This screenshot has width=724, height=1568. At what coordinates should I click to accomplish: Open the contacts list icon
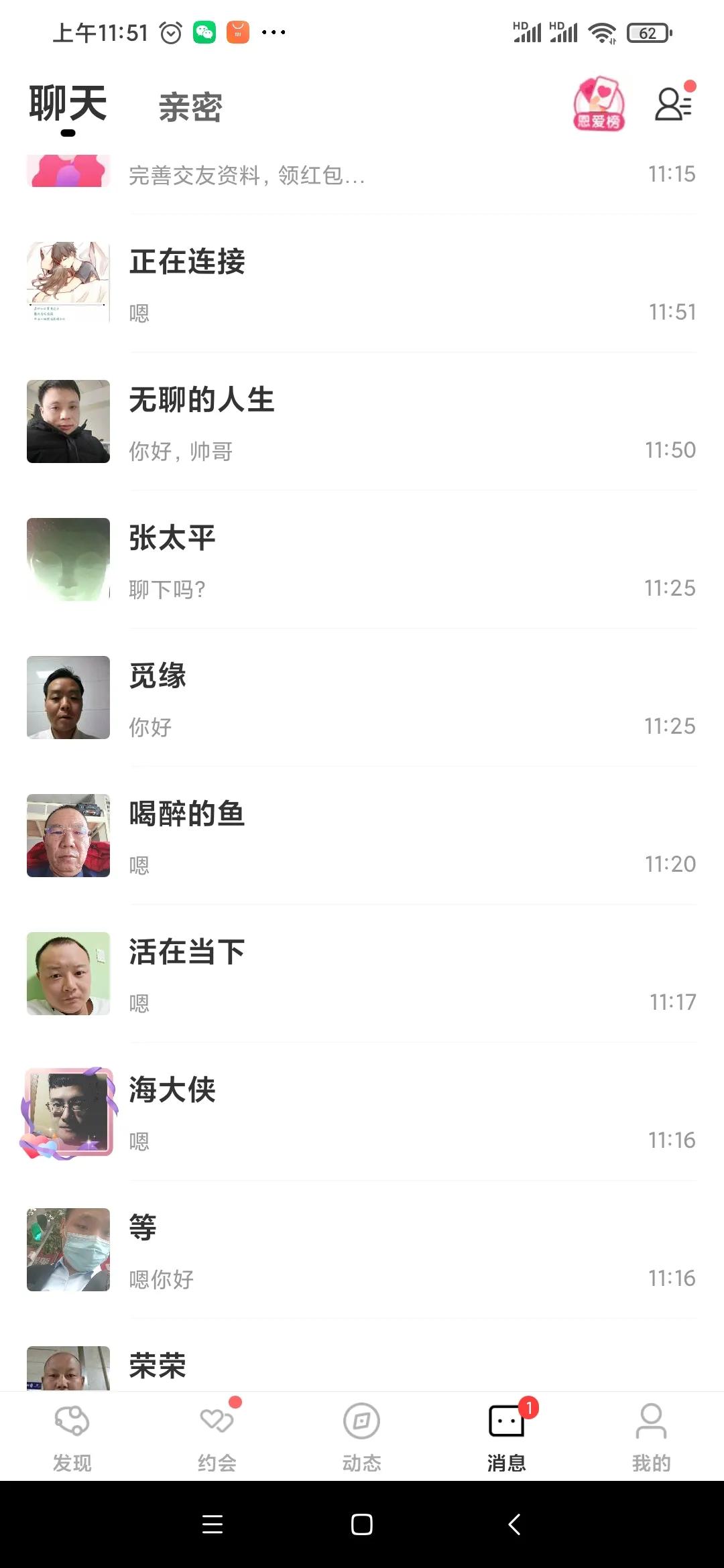[x=673, y=104]
